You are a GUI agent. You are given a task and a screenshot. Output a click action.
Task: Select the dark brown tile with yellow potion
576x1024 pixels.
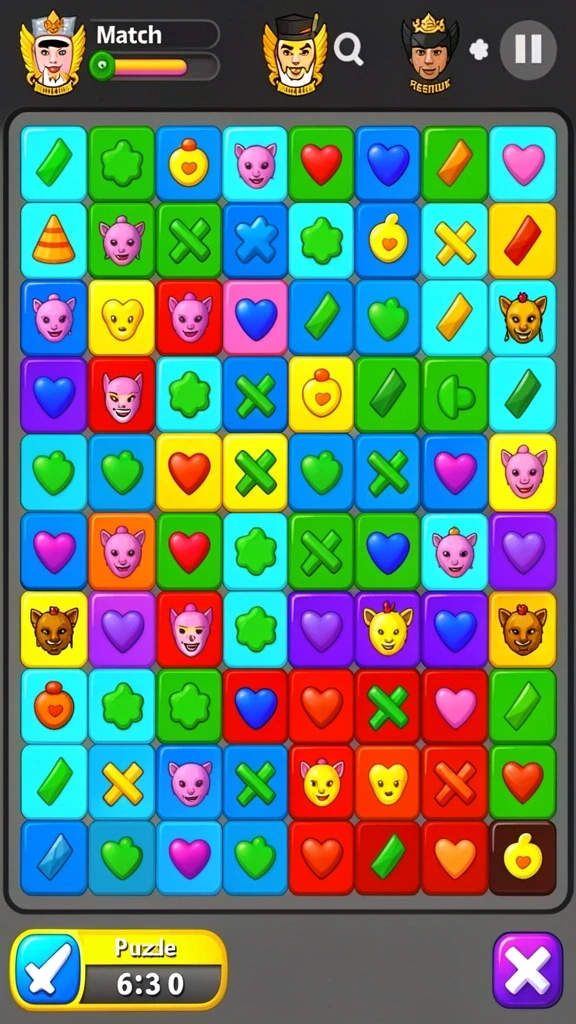tap(522, 857)
